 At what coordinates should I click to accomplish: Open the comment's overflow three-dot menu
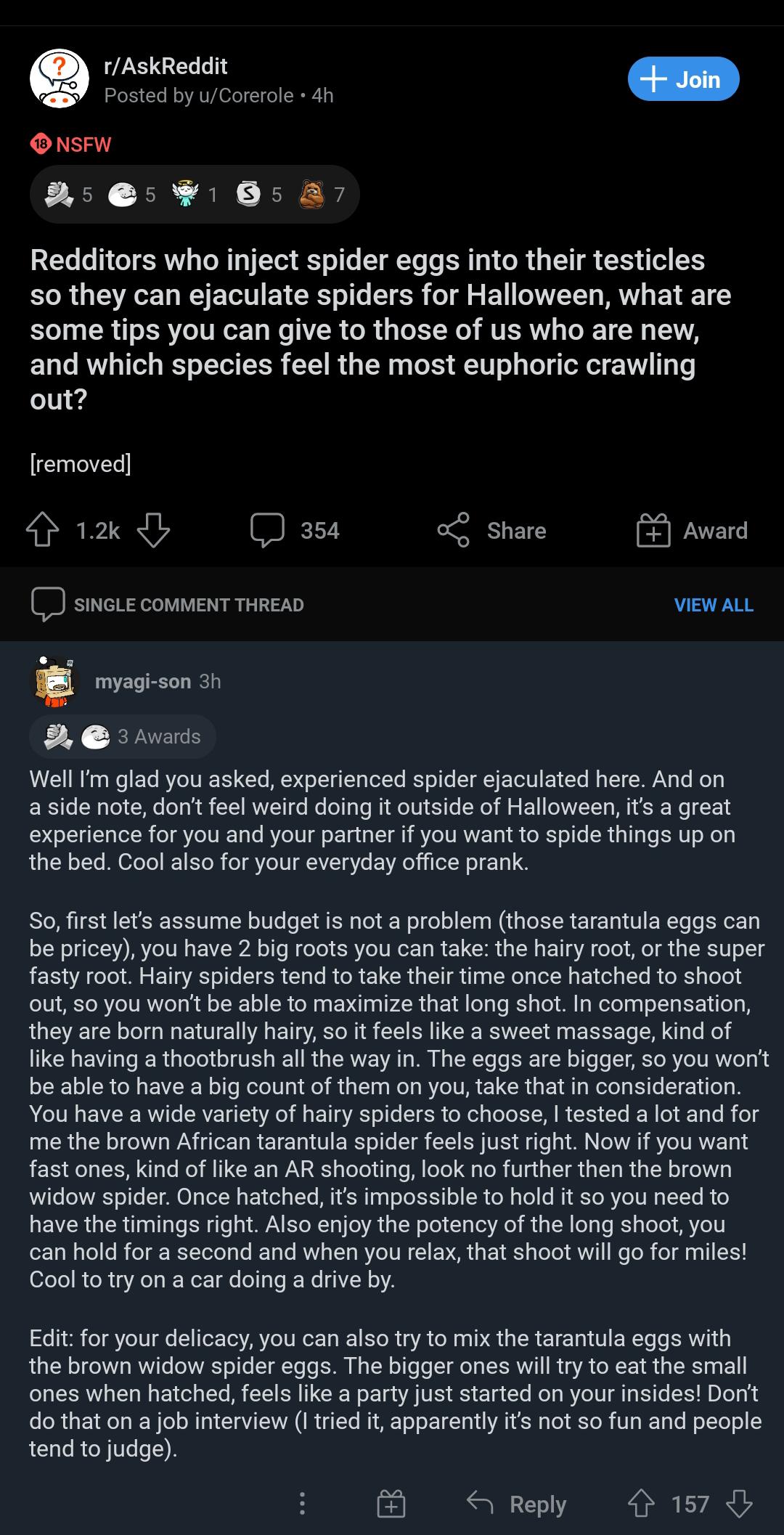click(x=302, y=1505)
